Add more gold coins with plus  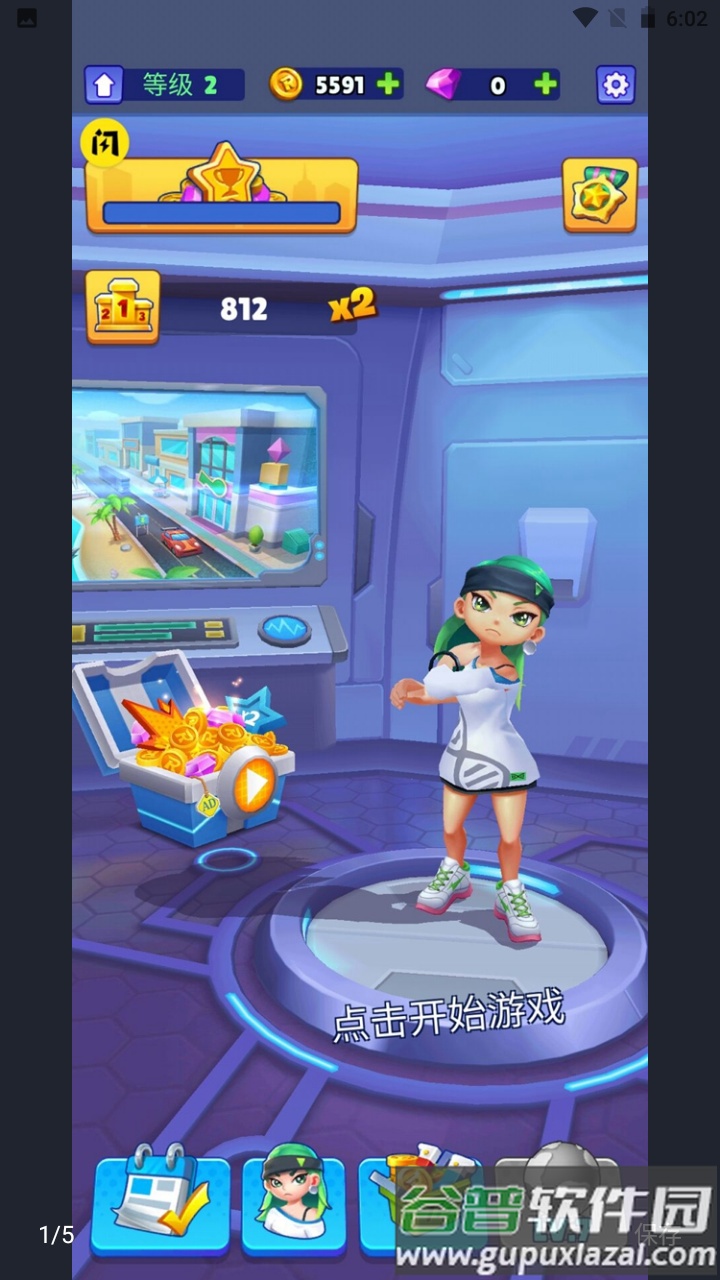tap(388, 85)
